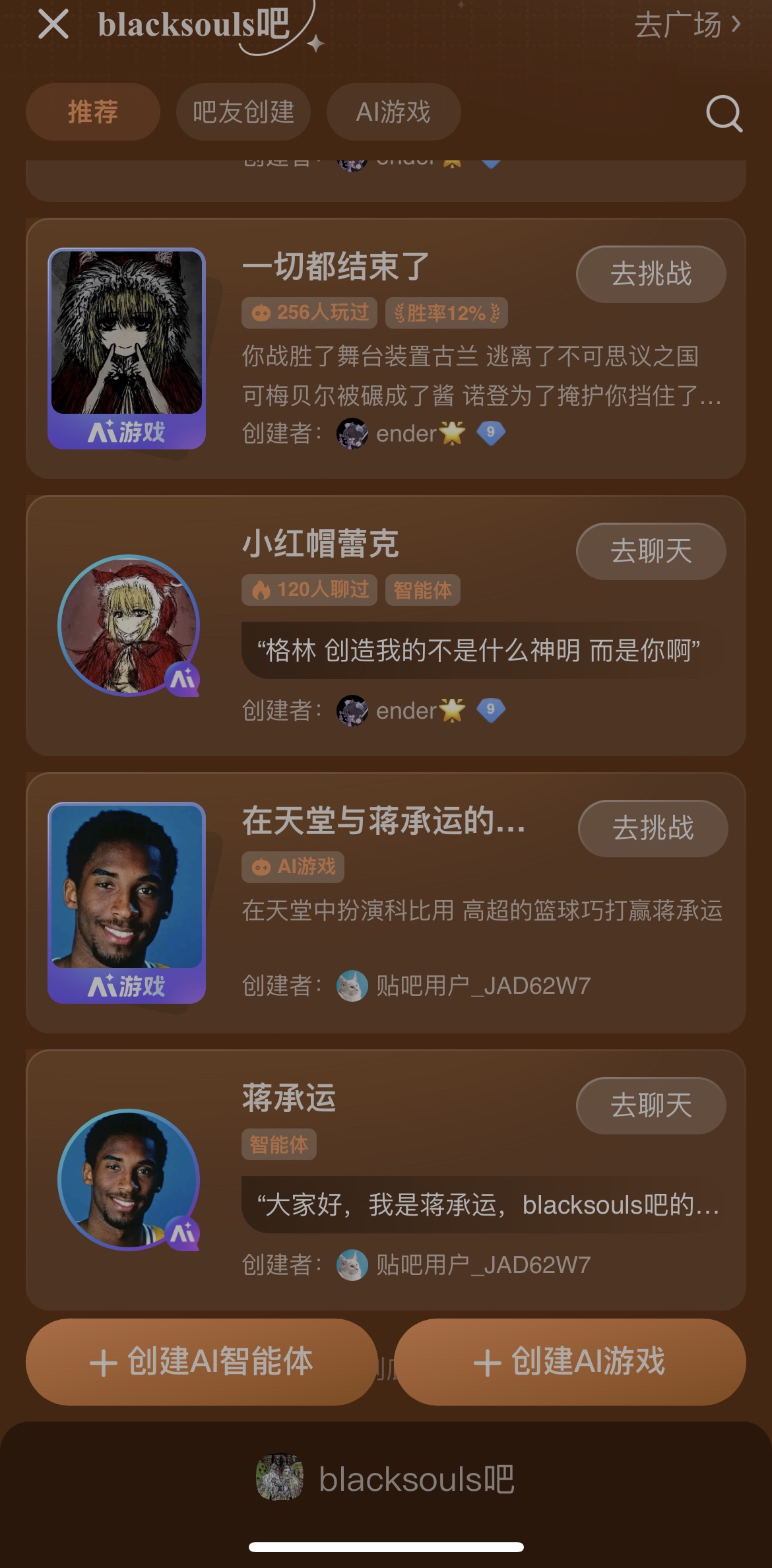Open the search magnifier icon
The height and width of the screenshot is (1568, 772).
point(724,114)
